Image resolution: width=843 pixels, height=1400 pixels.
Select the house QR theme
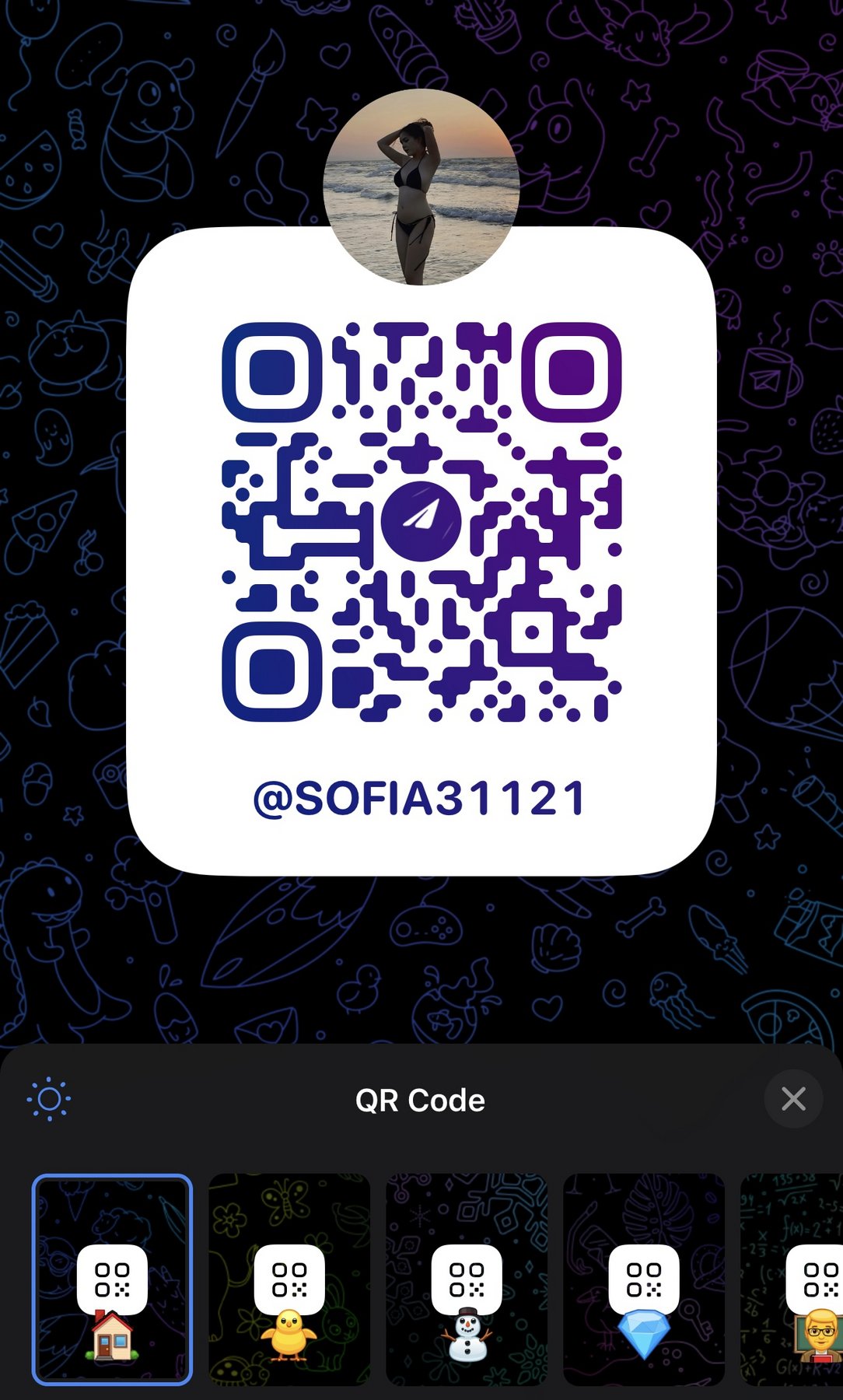(112, 1279)
